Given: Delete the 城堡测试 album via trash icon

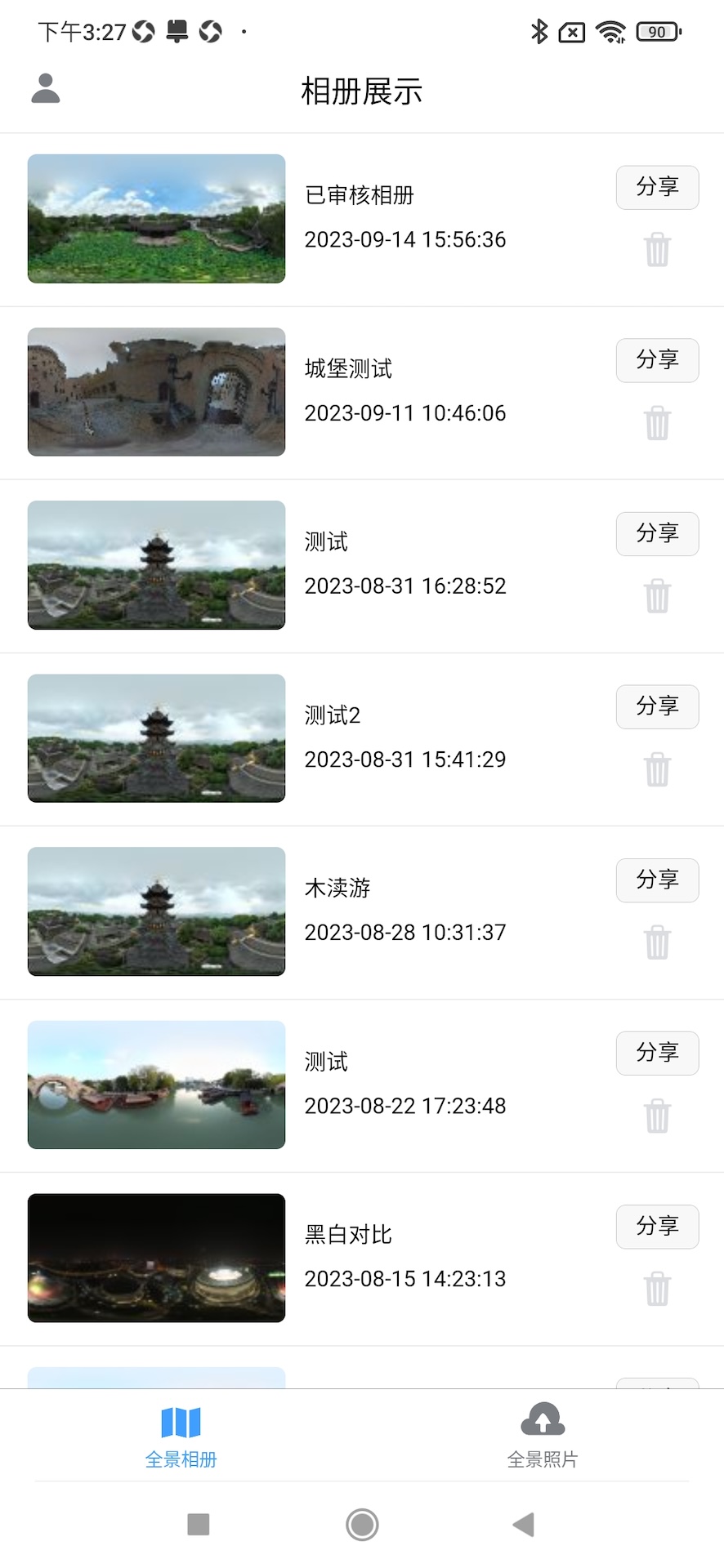Looking at the screenshot, I should pos(657,424).
